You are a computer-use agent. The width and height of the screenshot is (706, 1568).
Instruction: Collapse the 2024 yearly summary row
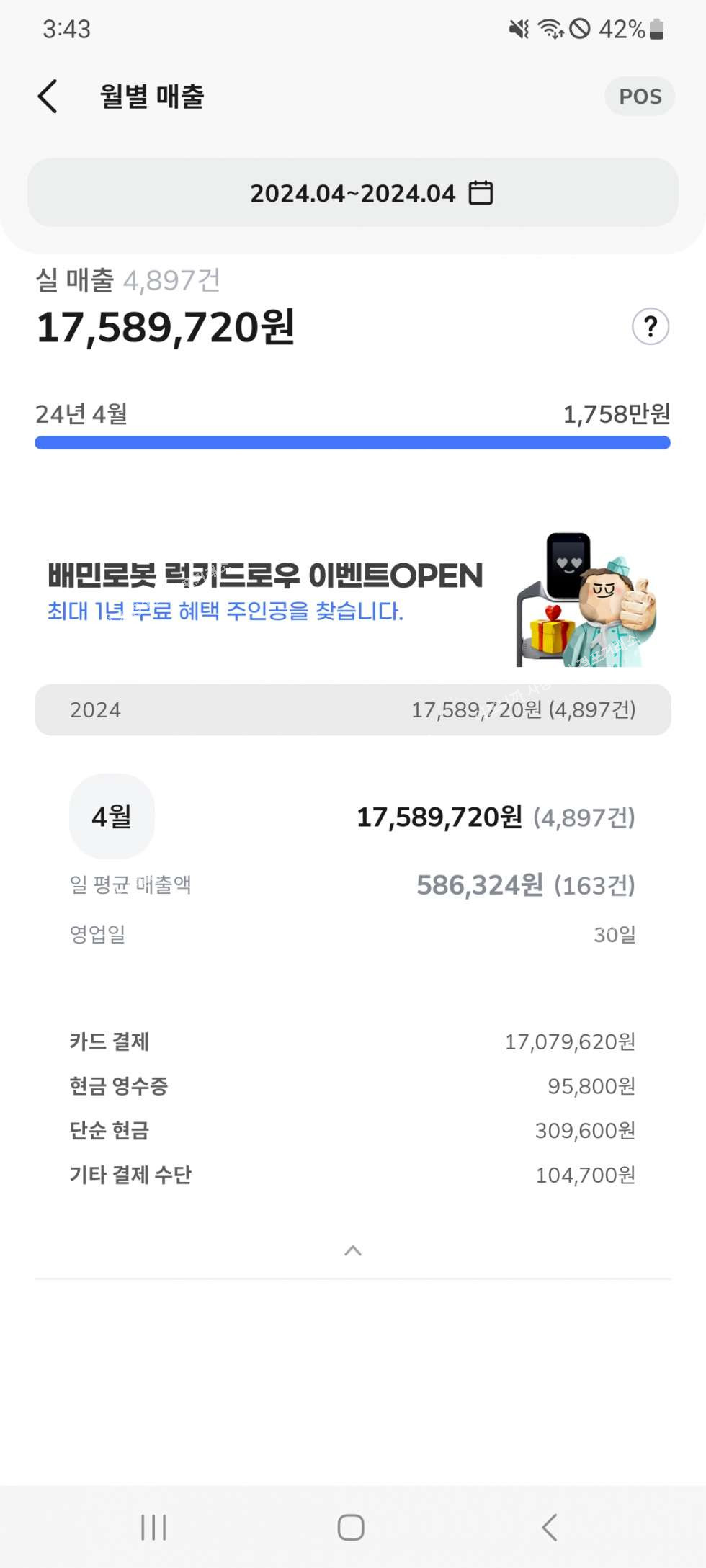(x=353, y=710)
